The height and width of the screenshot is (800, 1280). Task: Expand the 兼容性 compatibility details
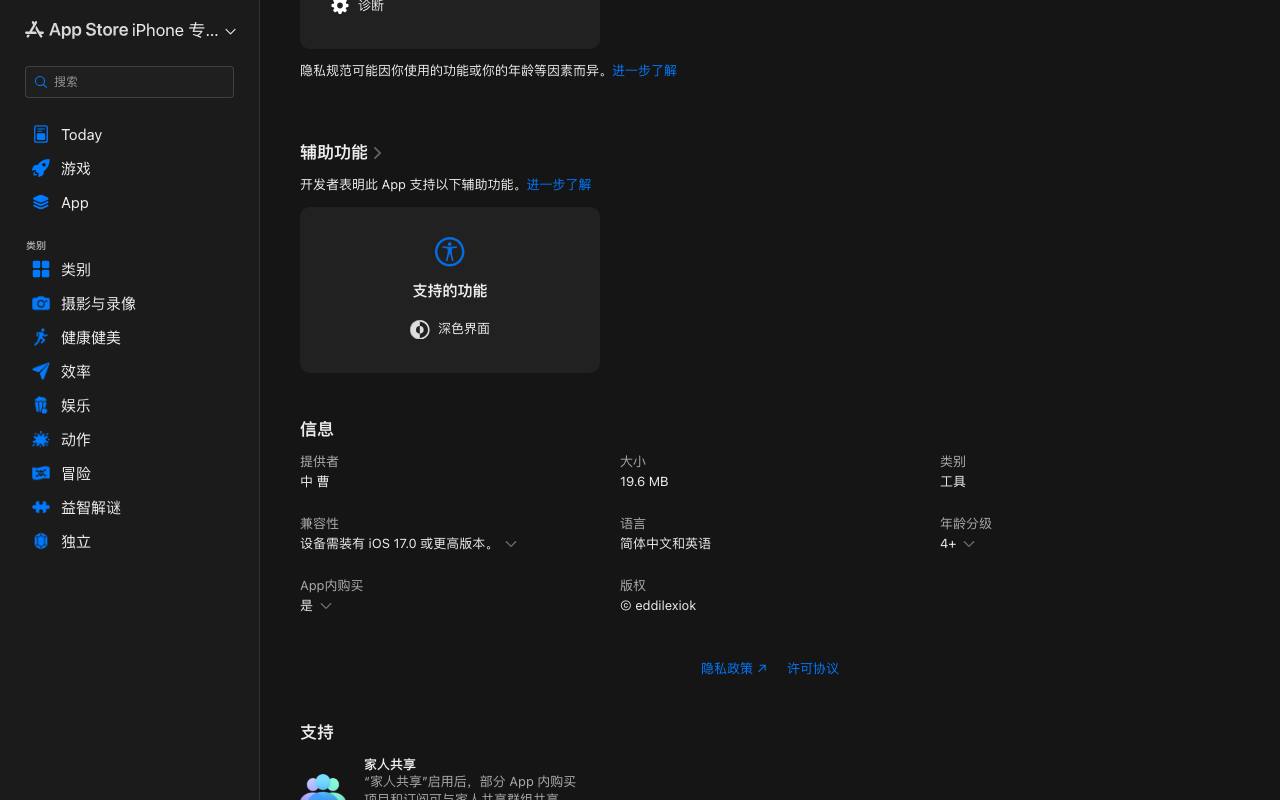[x=408, y=544]
